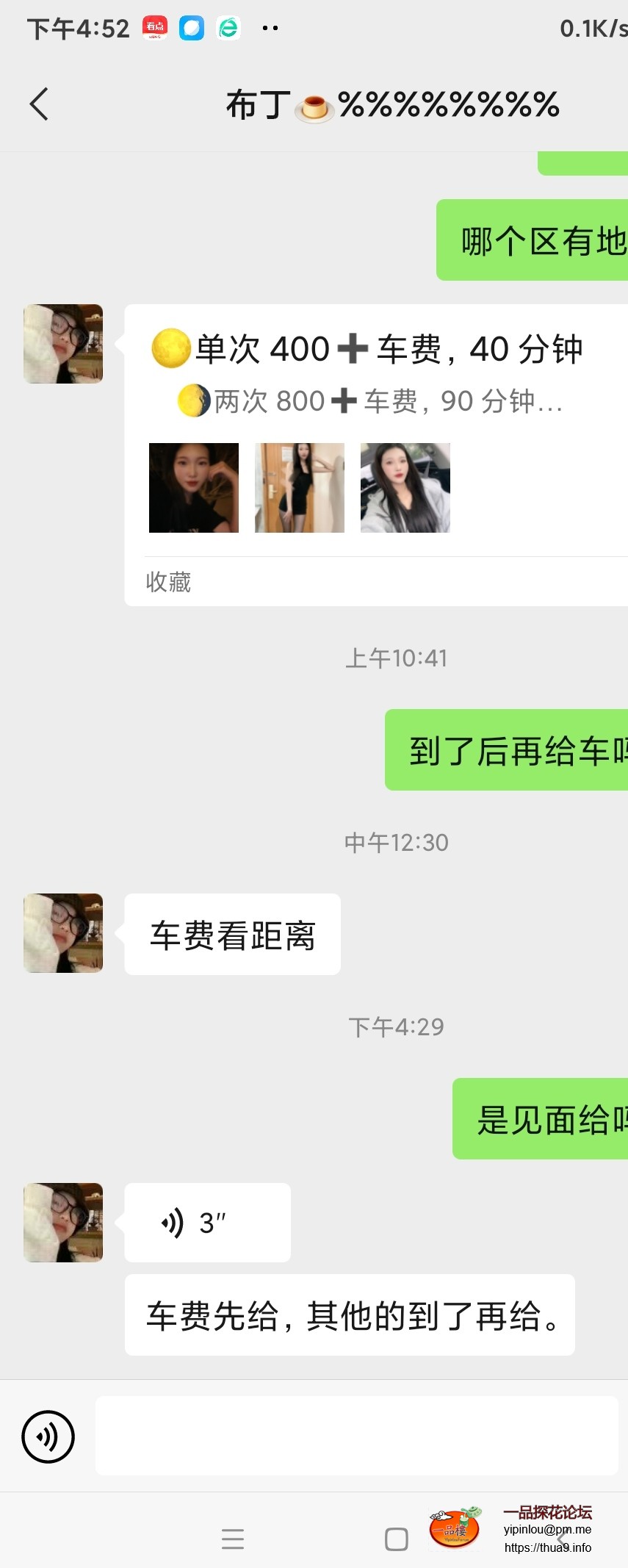This screenshot has height=1568, width=628.
Task: Open the shared 收藏 note card
Action: 376,454
